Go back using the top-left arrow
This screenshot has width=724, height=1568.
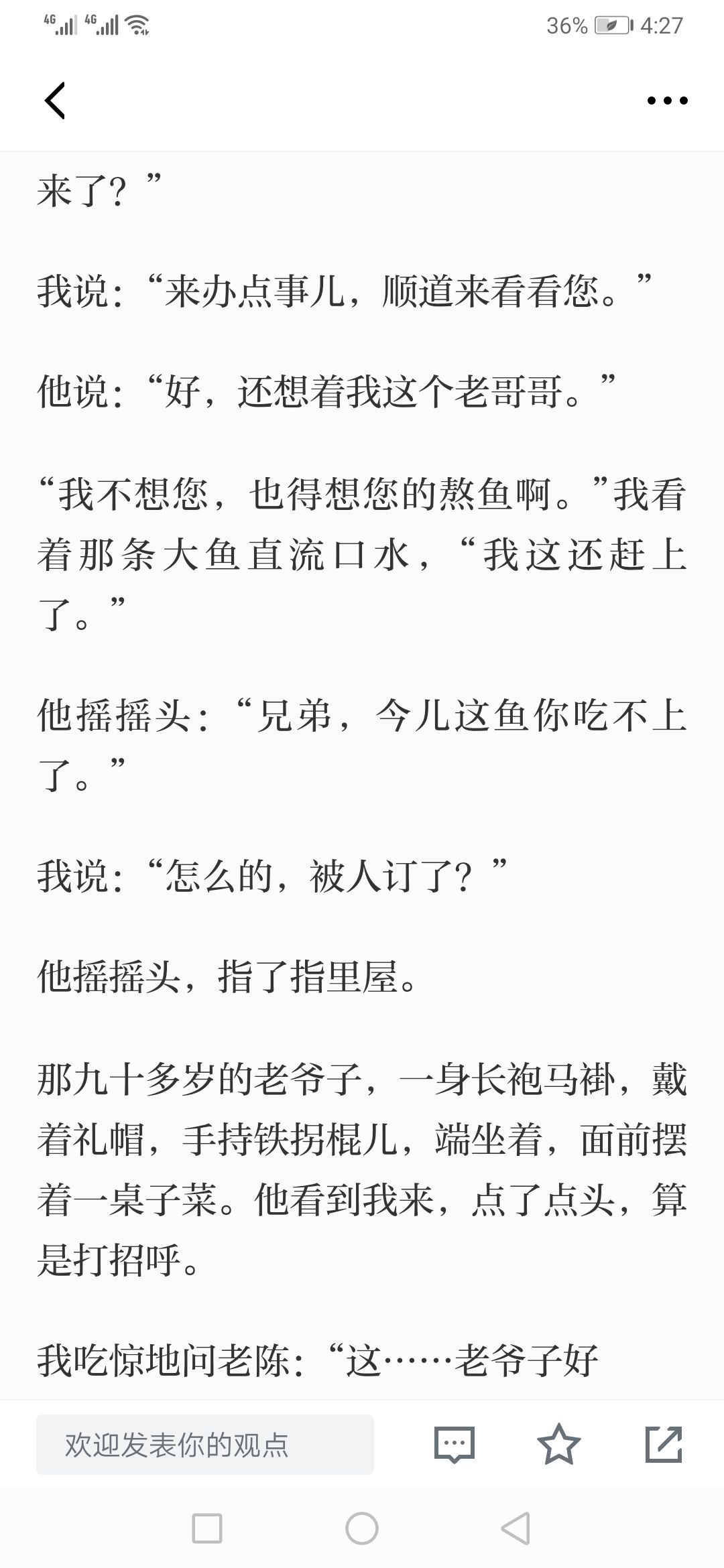[55, 101]
